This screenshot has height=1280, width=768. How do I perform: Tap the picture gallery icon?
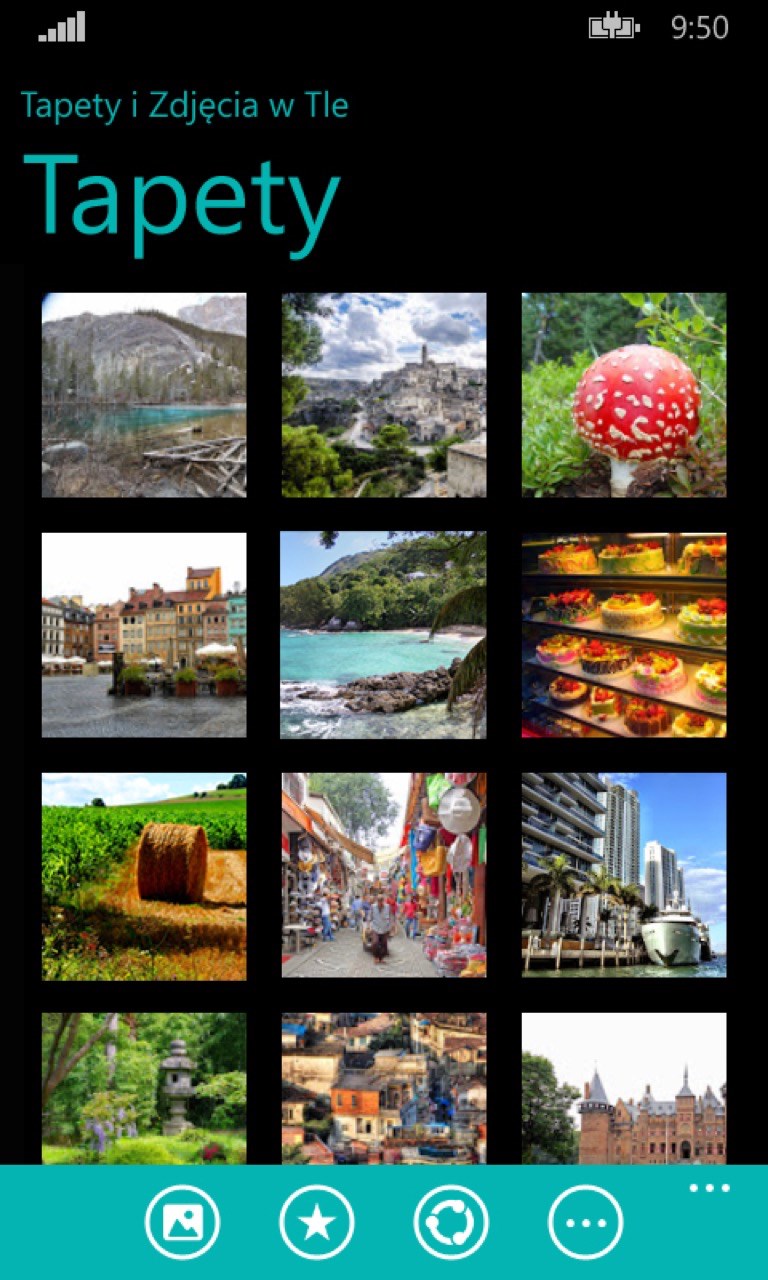coord(182,1222)
